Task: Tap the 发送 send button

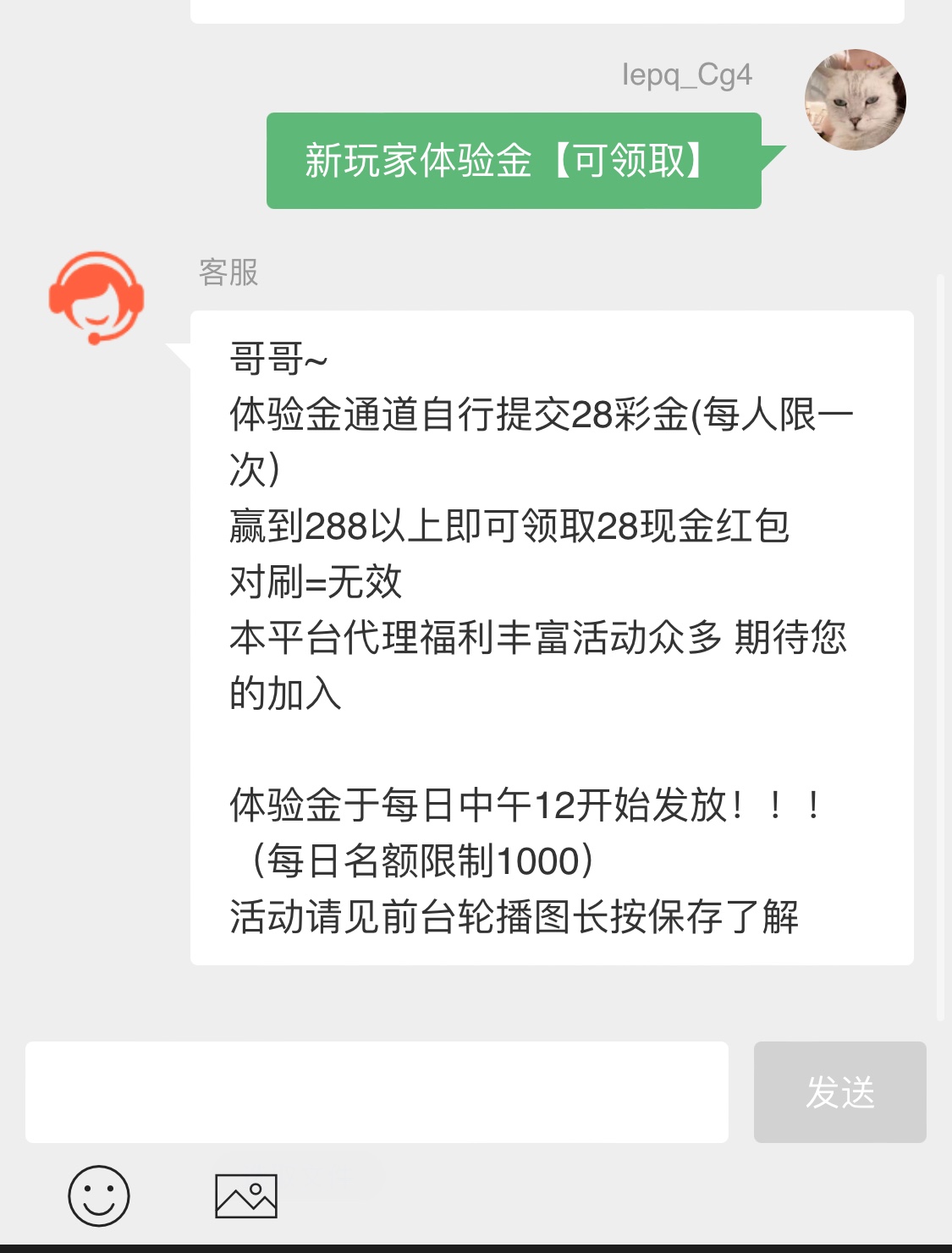Action: pyautogui.click(x=839, y=1091)
